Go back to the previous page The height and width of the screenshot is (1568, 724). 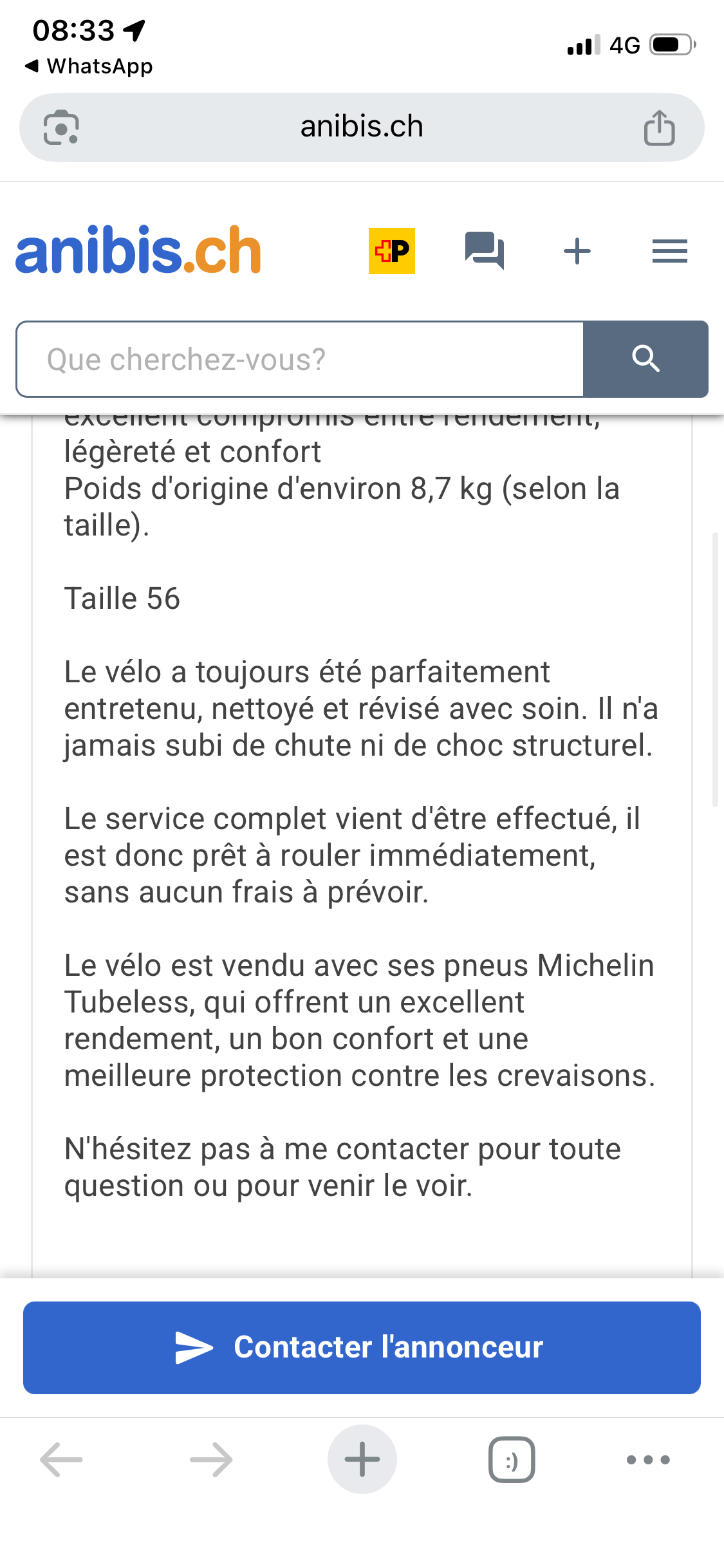pos(61,1459)
